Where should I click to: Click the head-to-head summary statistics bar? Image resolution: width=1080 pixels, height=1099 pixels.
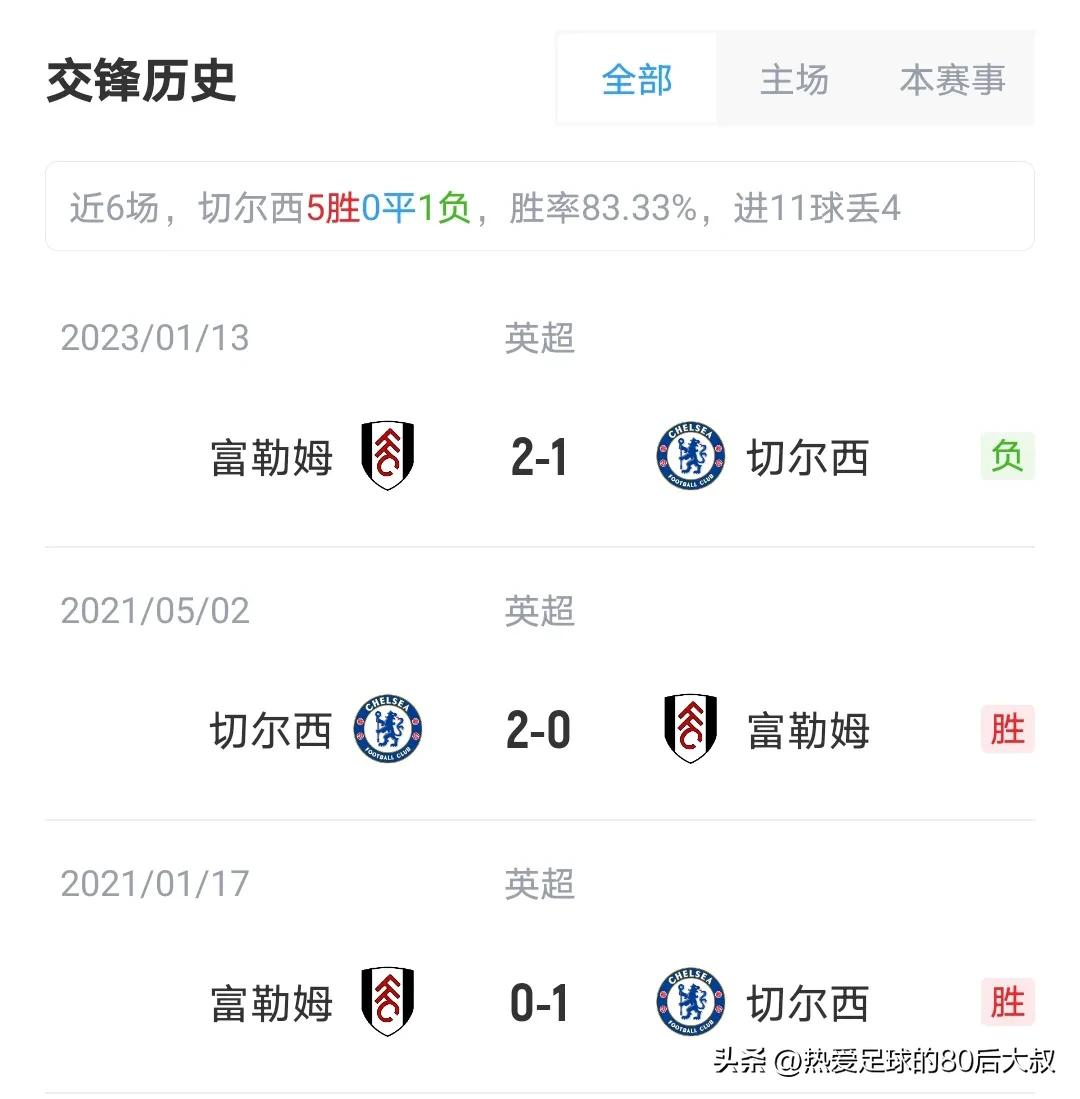click(540, 206)
